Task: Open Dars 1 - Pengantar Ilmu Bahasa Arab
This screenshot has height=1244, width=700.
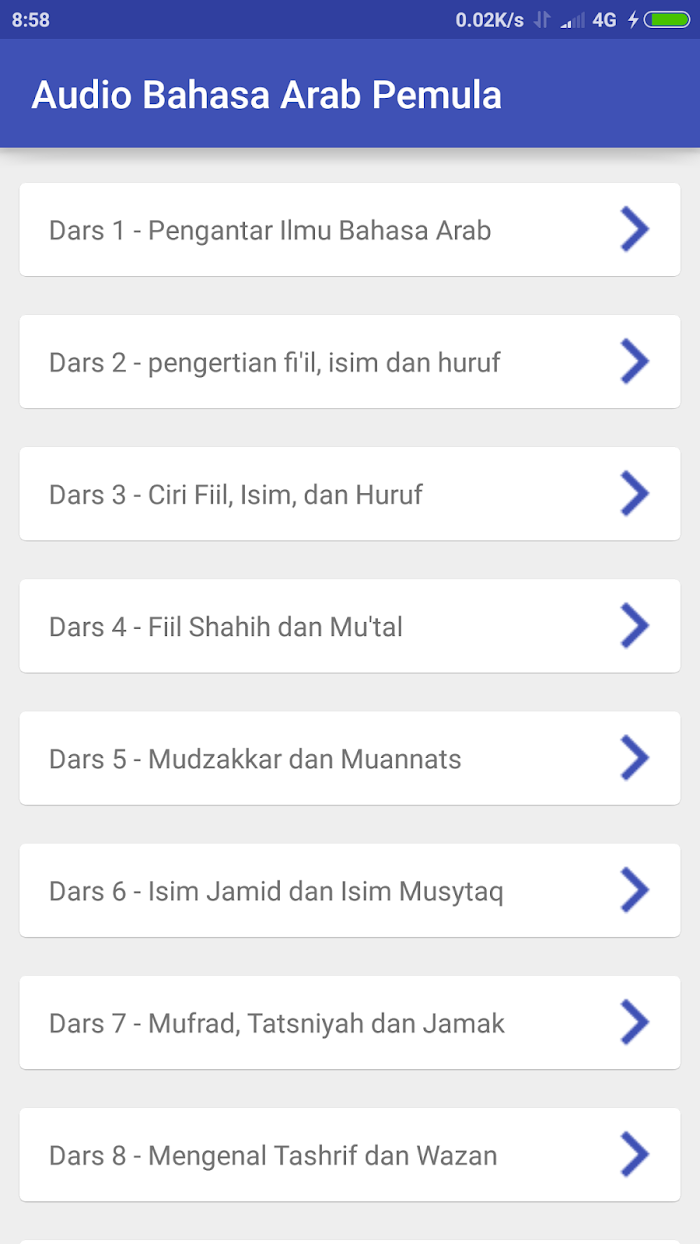Action: (350, 230)
